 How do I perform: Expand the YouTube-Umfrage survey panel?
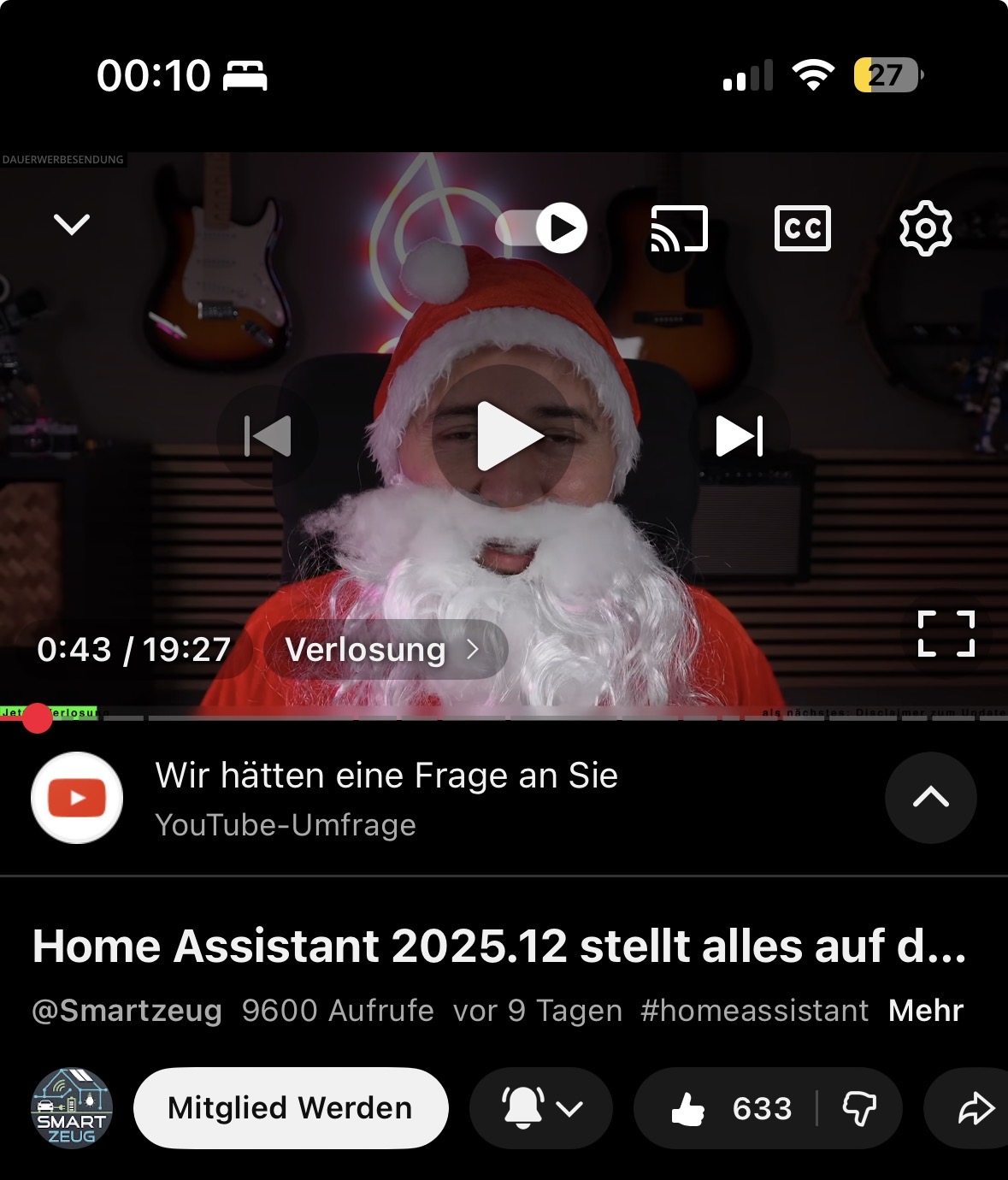pos(930,798)
